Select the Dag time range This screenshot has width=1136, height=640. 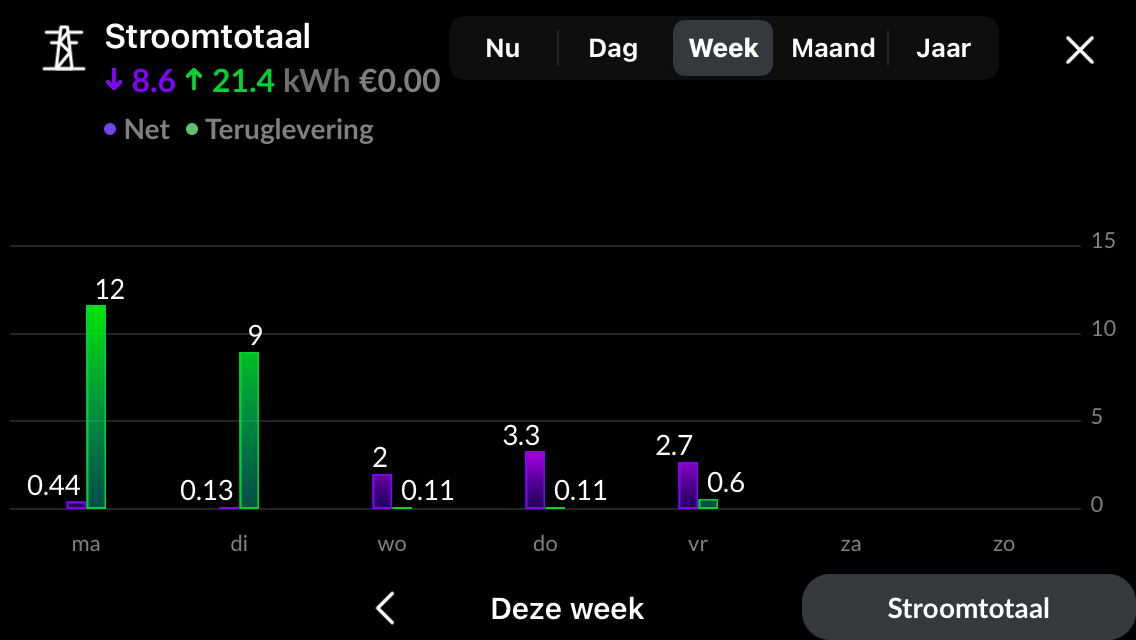613,48
